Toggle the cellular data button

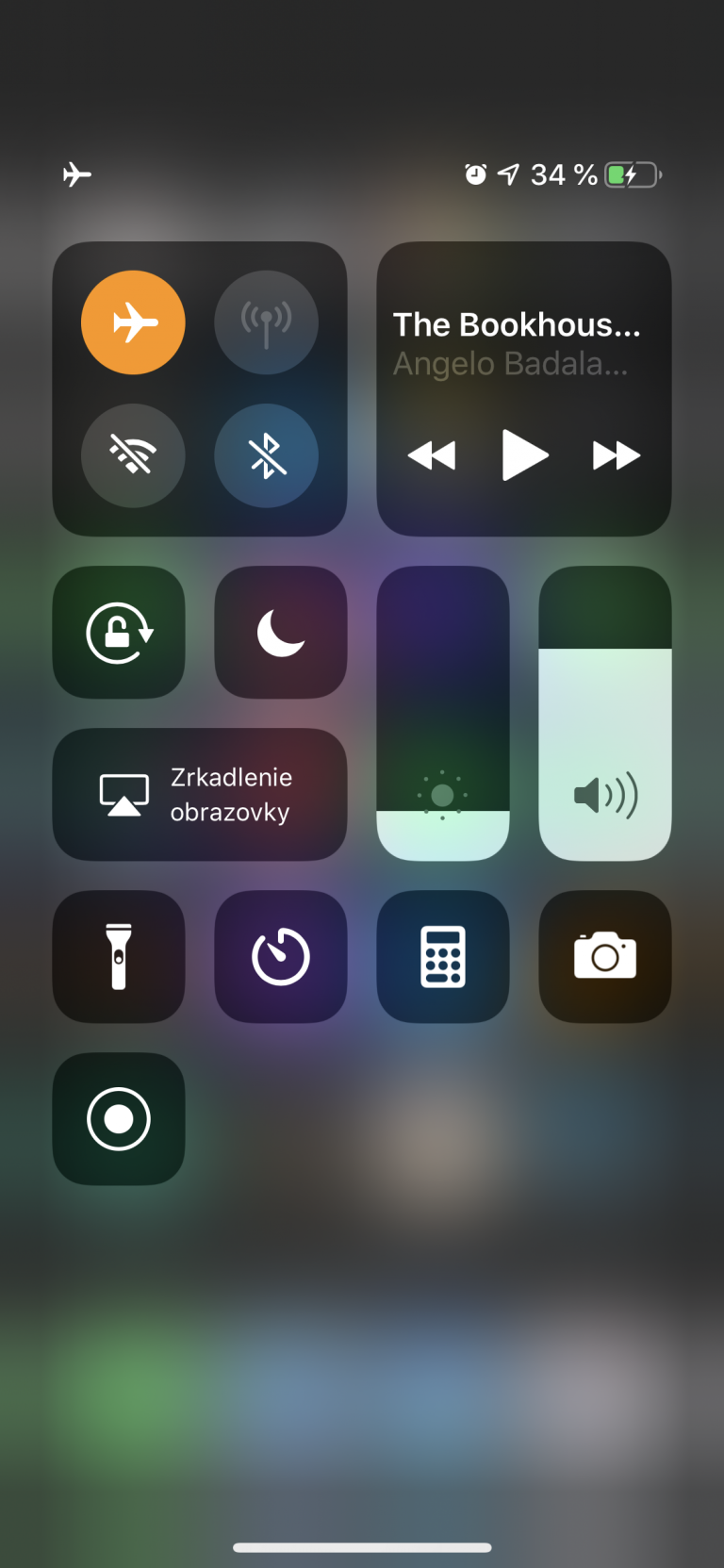click(x=266, y=322)
